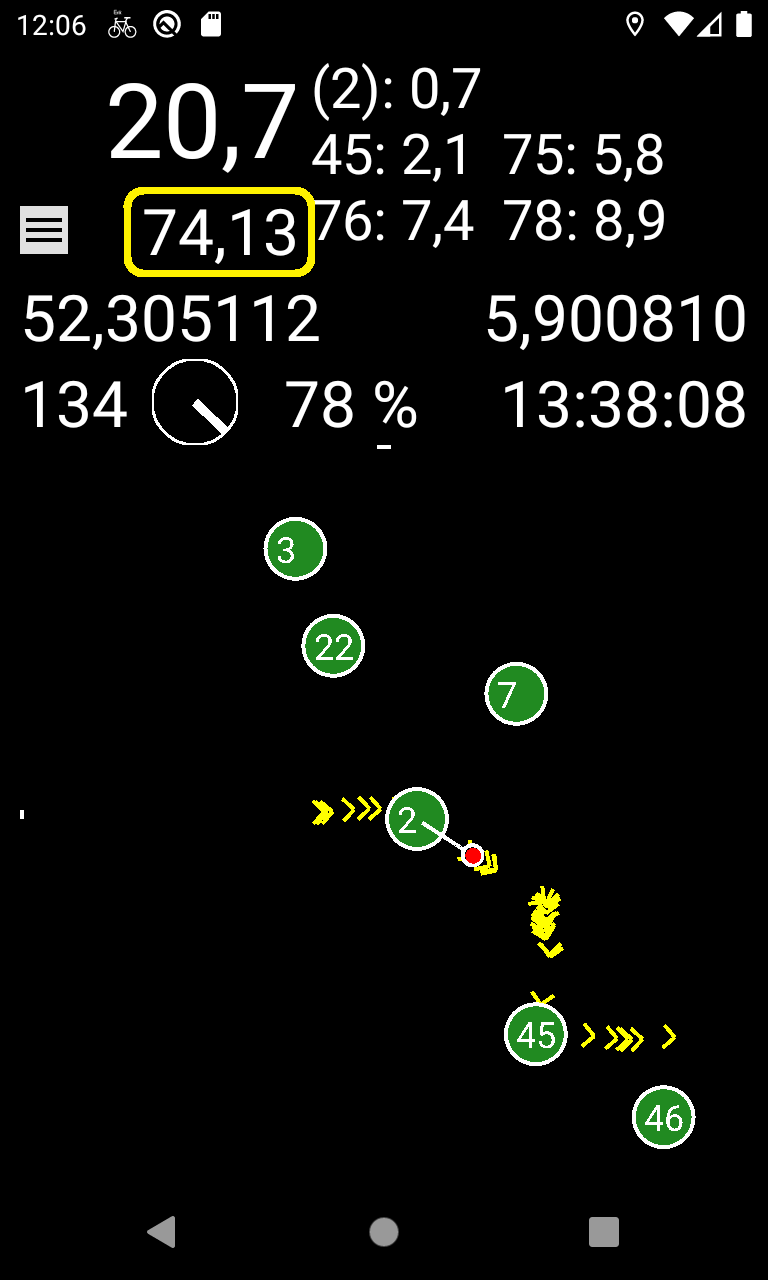
Task: Select node 3 on the map
Action: tap(295, 549)
